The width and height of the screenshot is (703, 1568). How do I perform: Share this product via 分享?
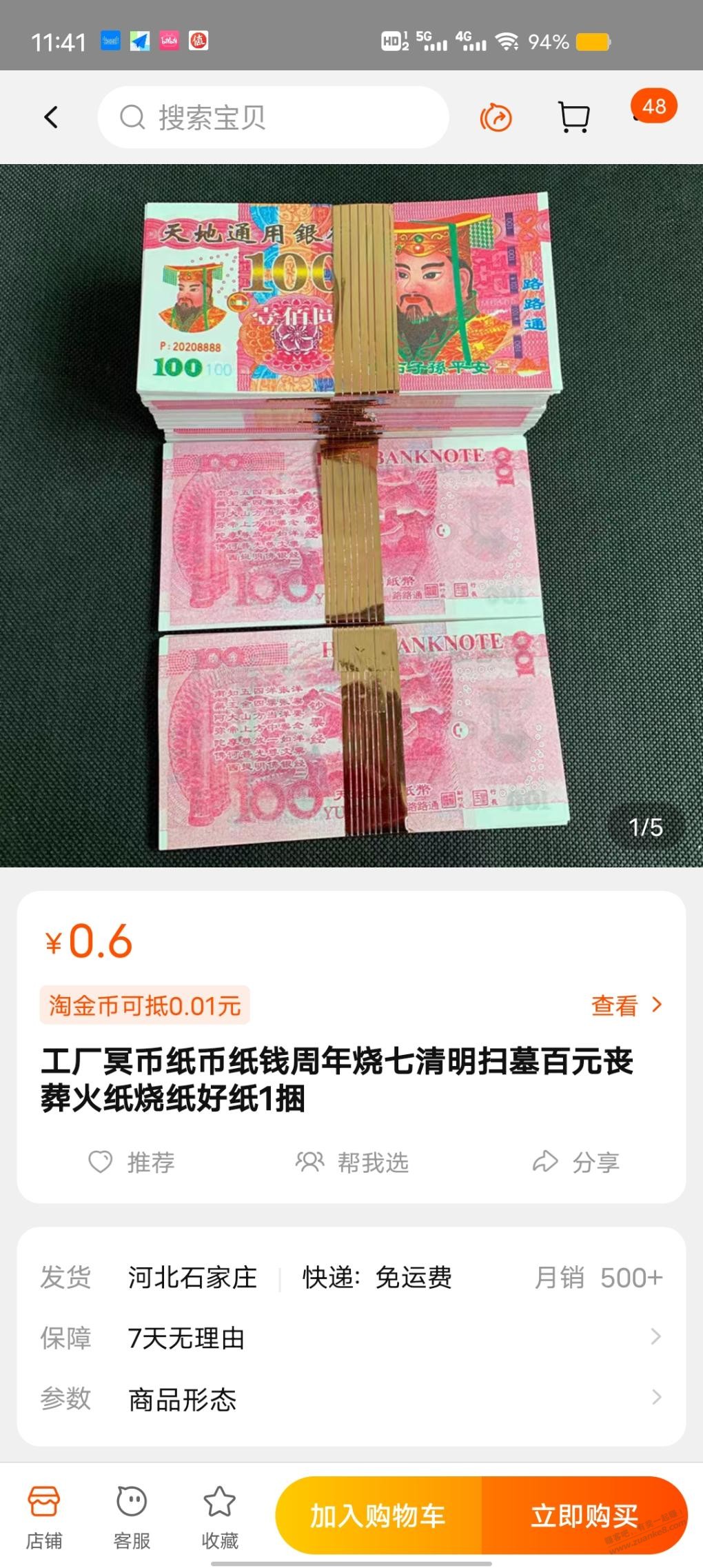coord(576,1163)
